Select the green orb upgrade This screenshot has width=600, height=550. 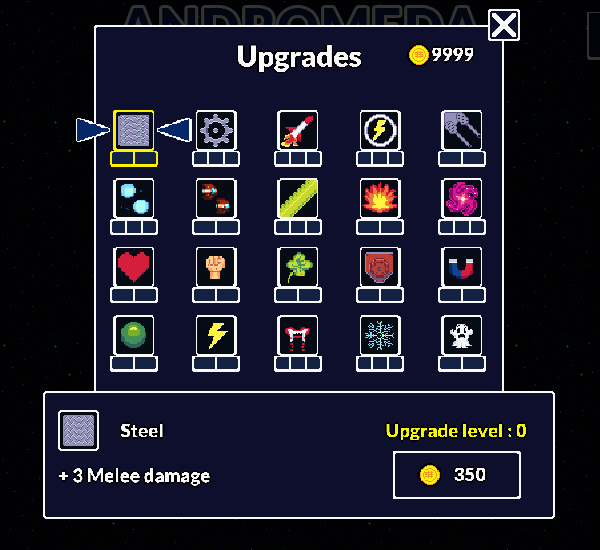click(x=134, y=335)
